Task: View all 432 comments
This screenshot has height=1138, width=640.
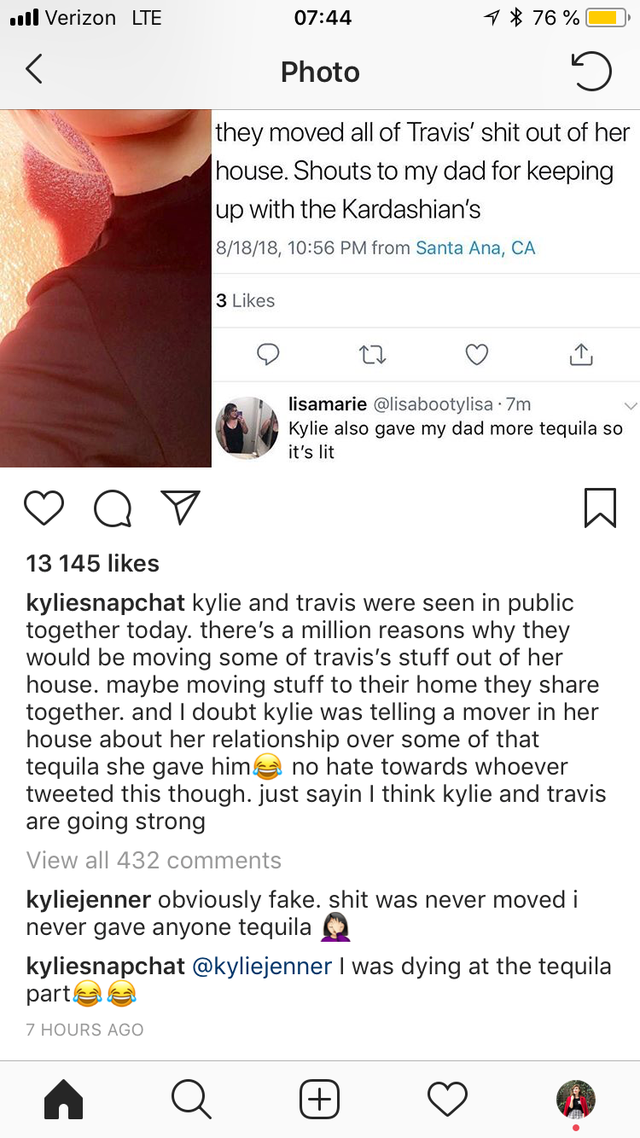Action: tap(153, 860)
